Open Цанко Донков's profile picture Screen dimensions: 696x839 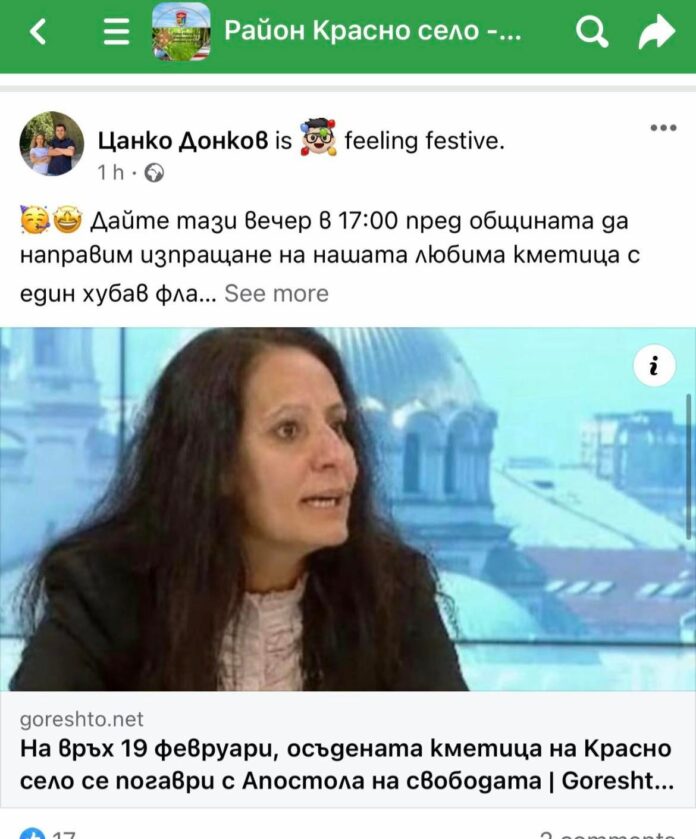click(52, 143)
